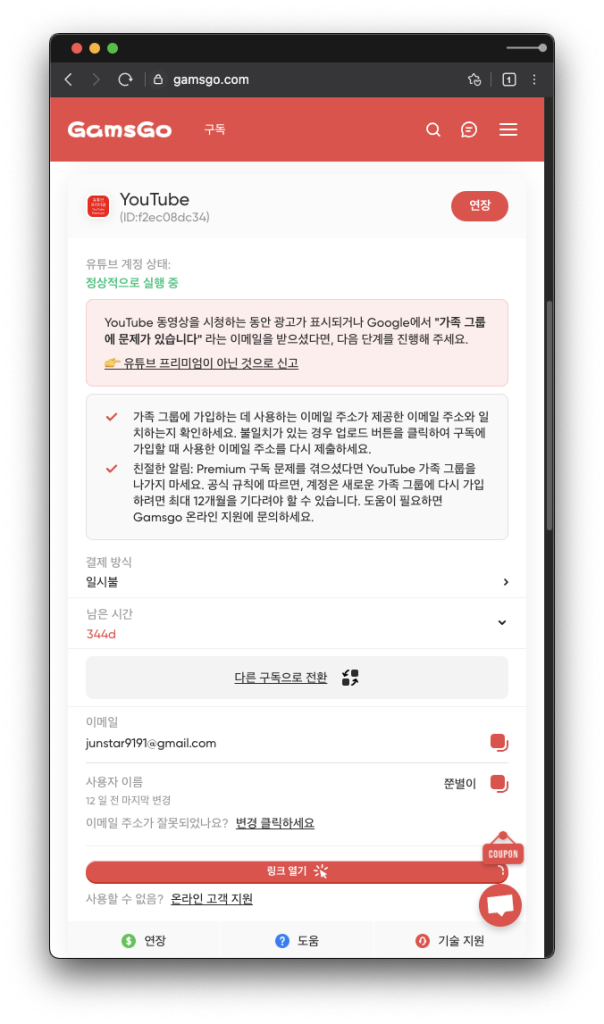Open the floating live chat button
The width and height of the screenshot is (604, 1024).
pyautogui.click(x=500, y=905)
